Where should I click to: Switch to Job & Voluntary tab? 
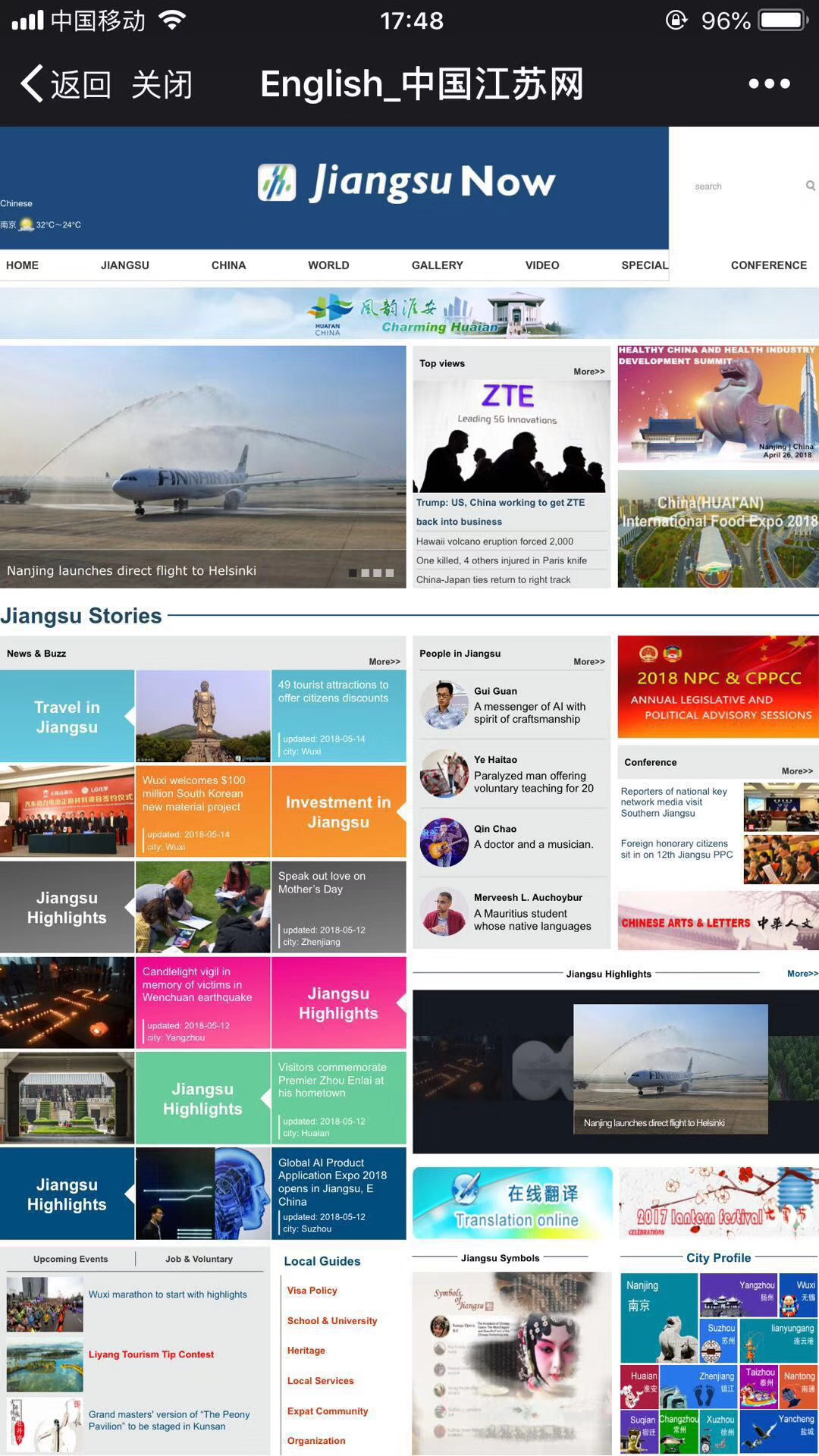tap(199, 1259)
